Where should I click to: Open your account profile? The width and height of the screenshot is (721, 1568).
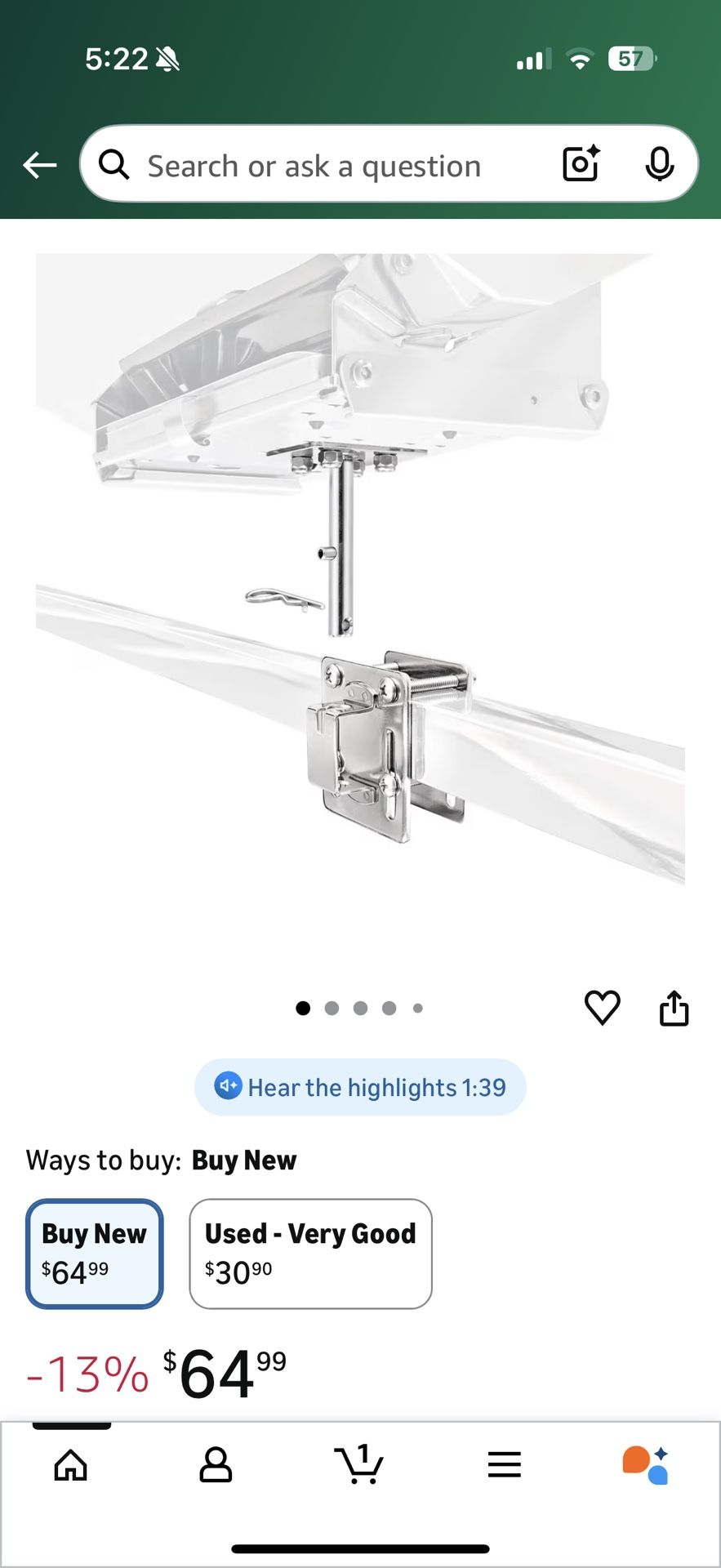[x=216, y=1464]
